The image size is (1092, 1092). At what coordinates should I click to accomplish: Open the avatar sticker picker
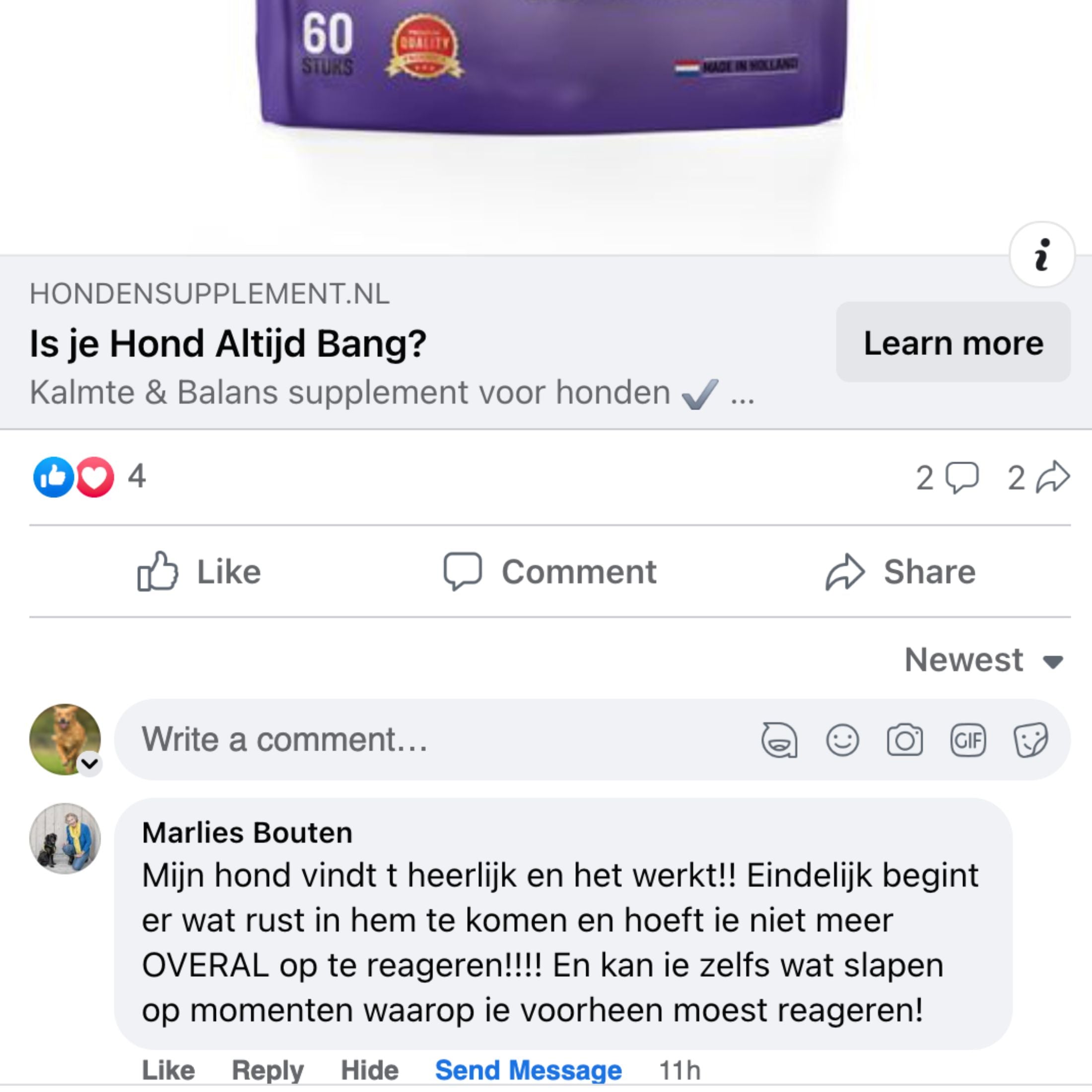pos(779,740)
